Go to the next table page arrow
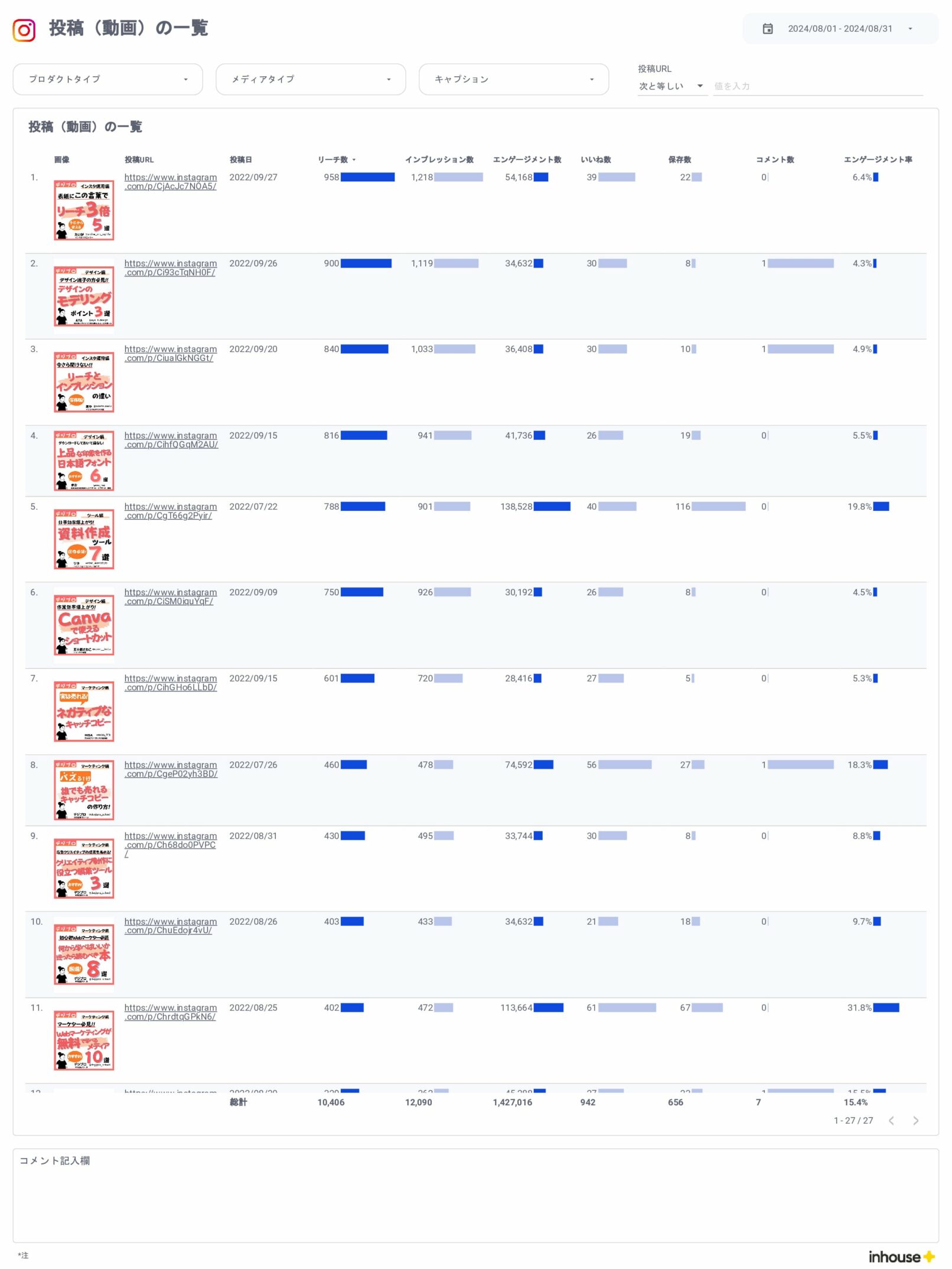The height and width of the screenshot is (1269, 952). pyautogui.click(x=915, y=1121)
